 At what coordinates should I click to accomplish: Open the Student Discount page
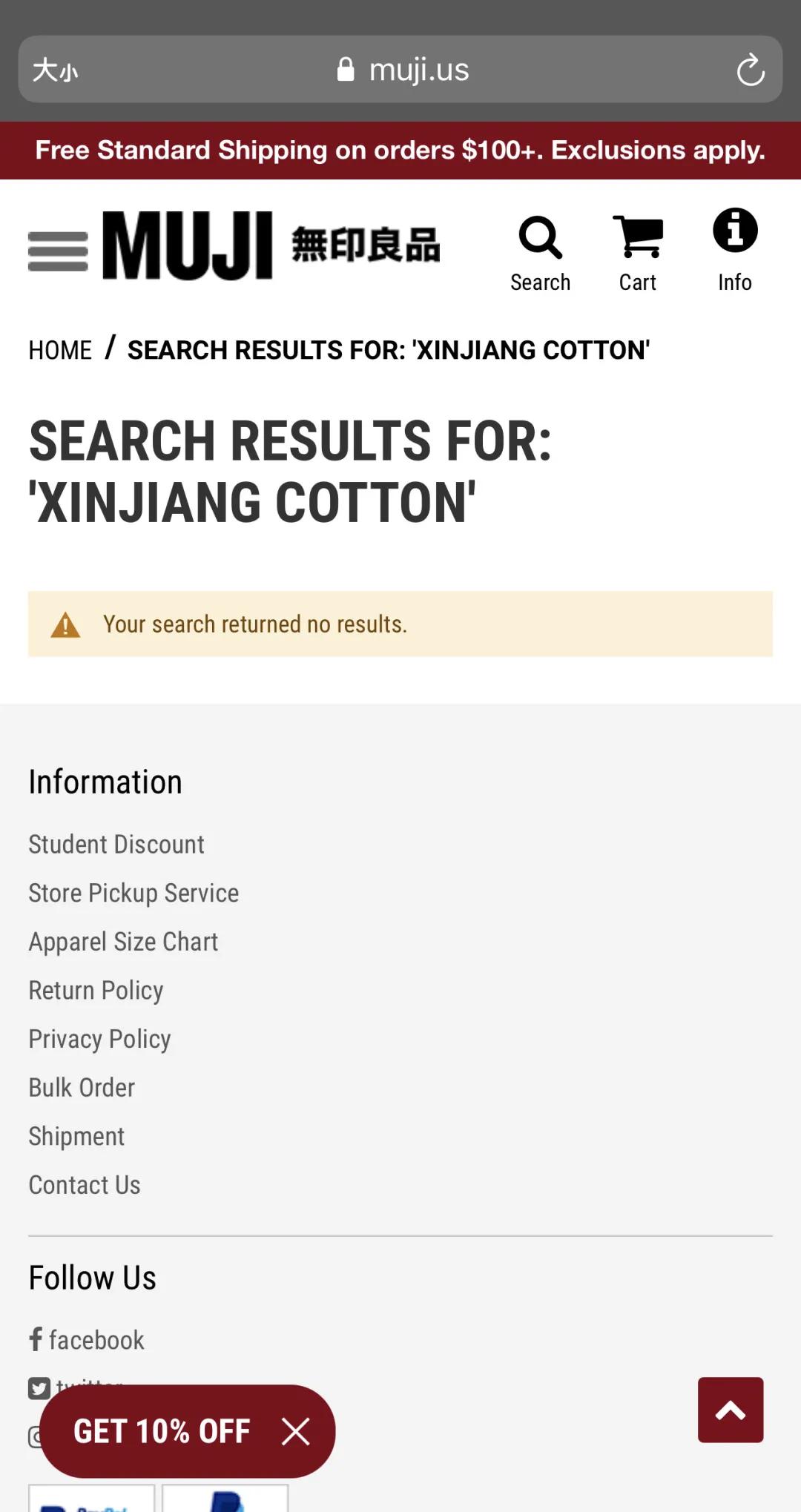(x=116, y=844)
